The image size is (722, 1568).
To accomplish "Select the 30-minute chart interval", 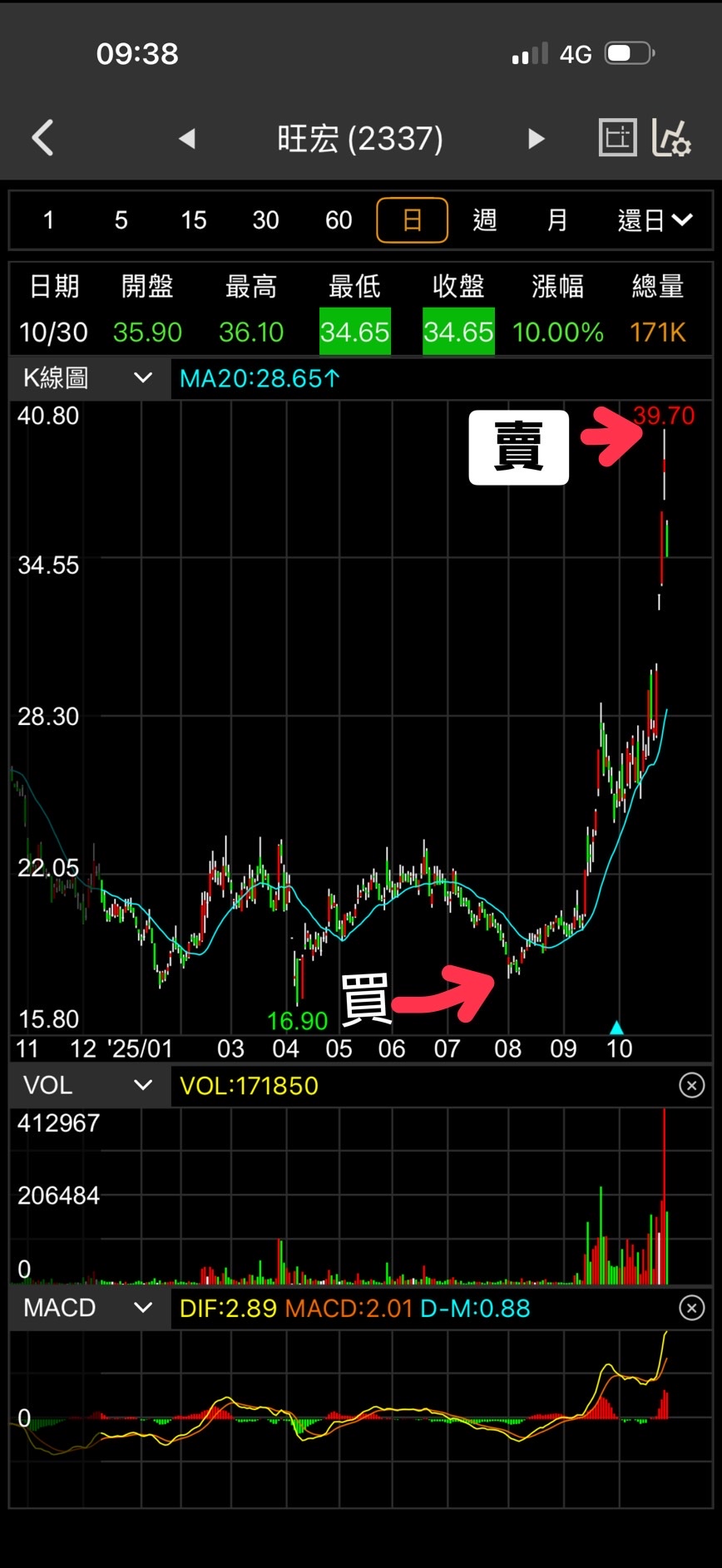I will pyautogui.click(x=265, y=220).
